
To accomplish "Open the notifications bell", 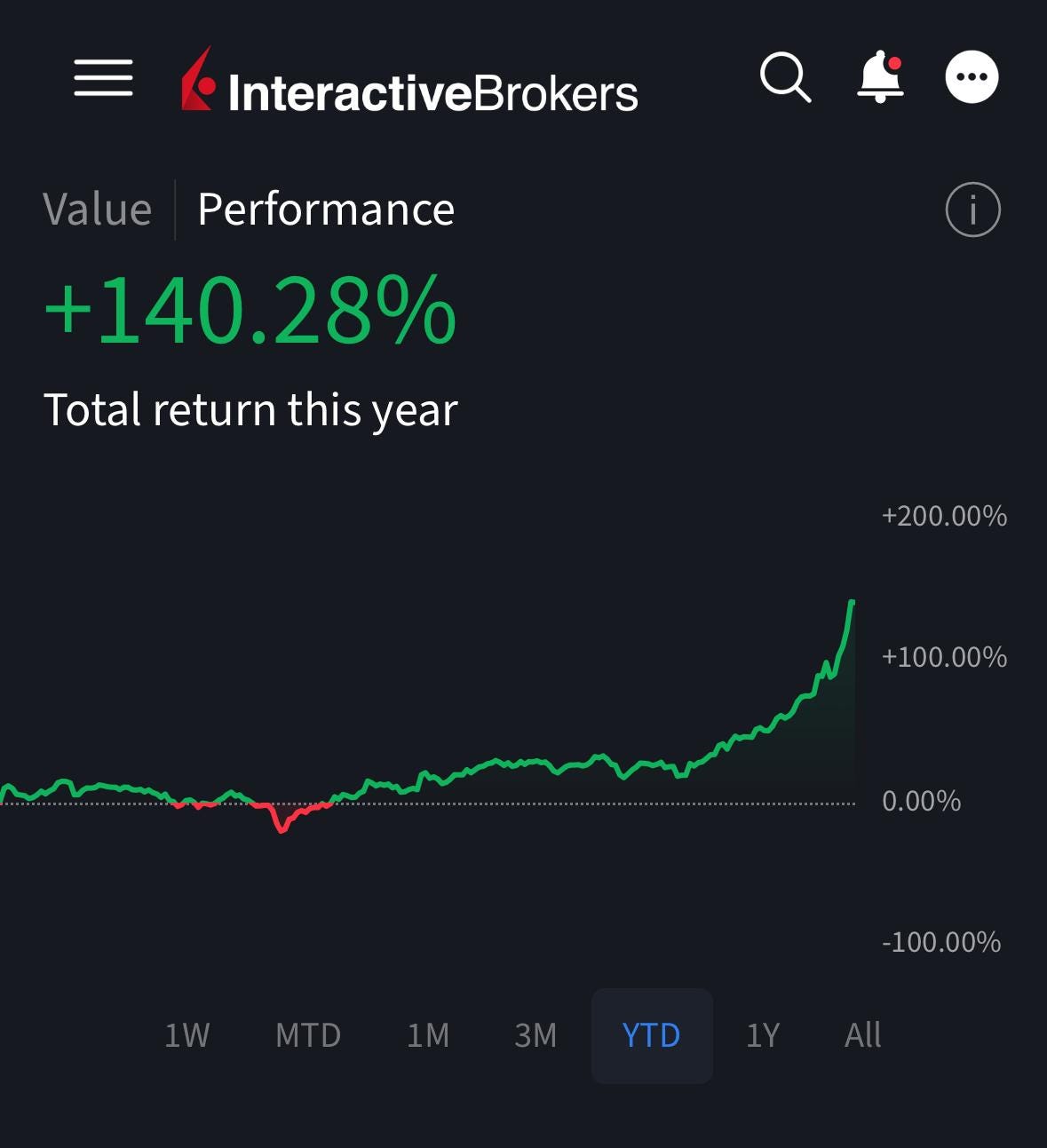I will click(x=880, y=77).
